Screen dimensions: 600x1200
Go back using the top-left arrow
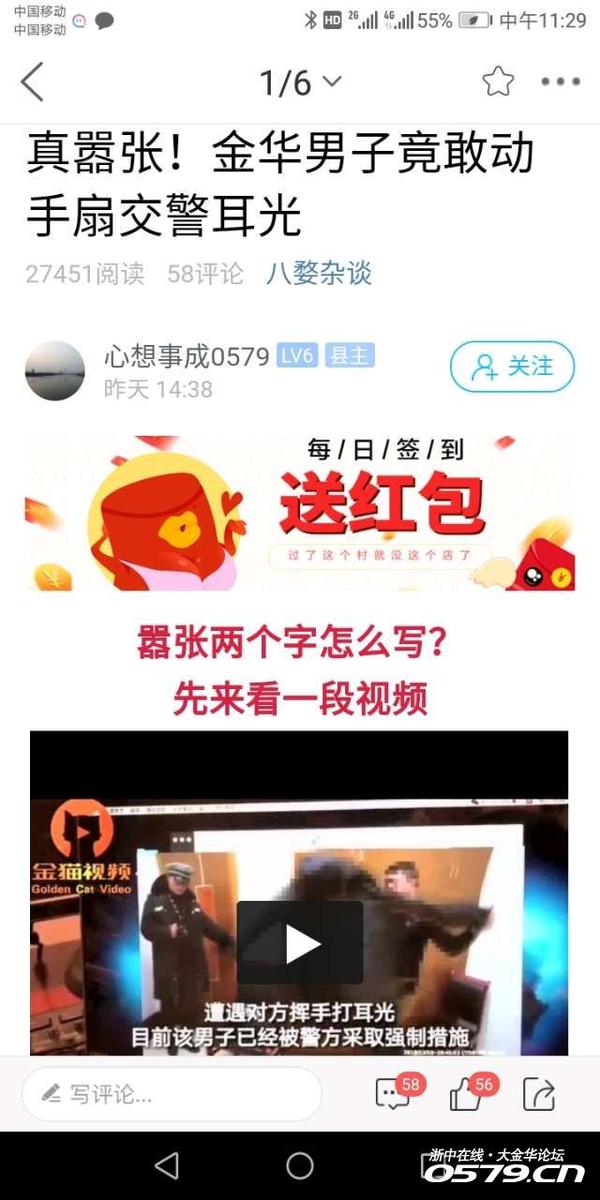[33, 82]
